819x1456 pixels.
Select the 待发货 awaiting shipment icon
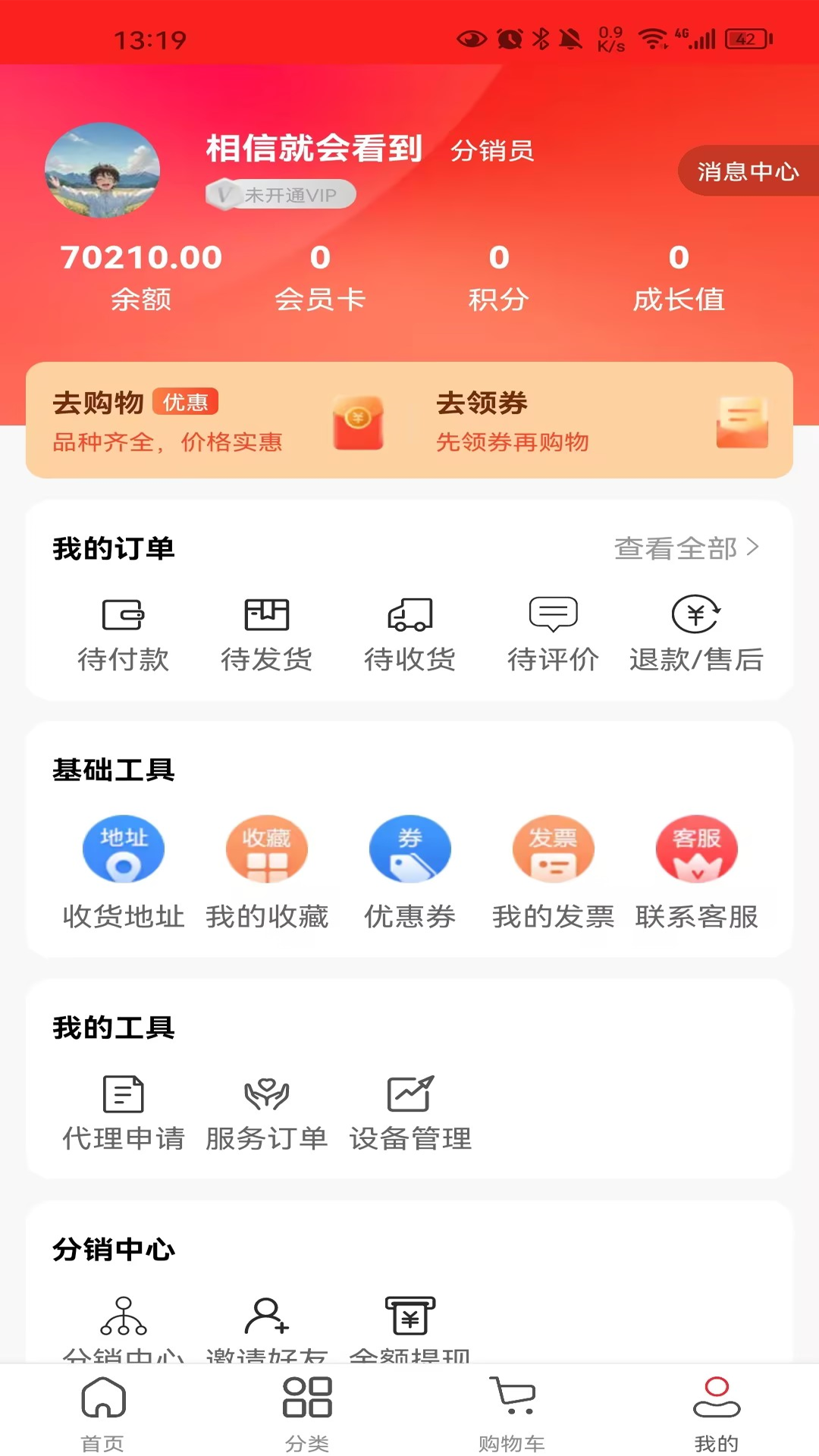(x=267, y=635)
